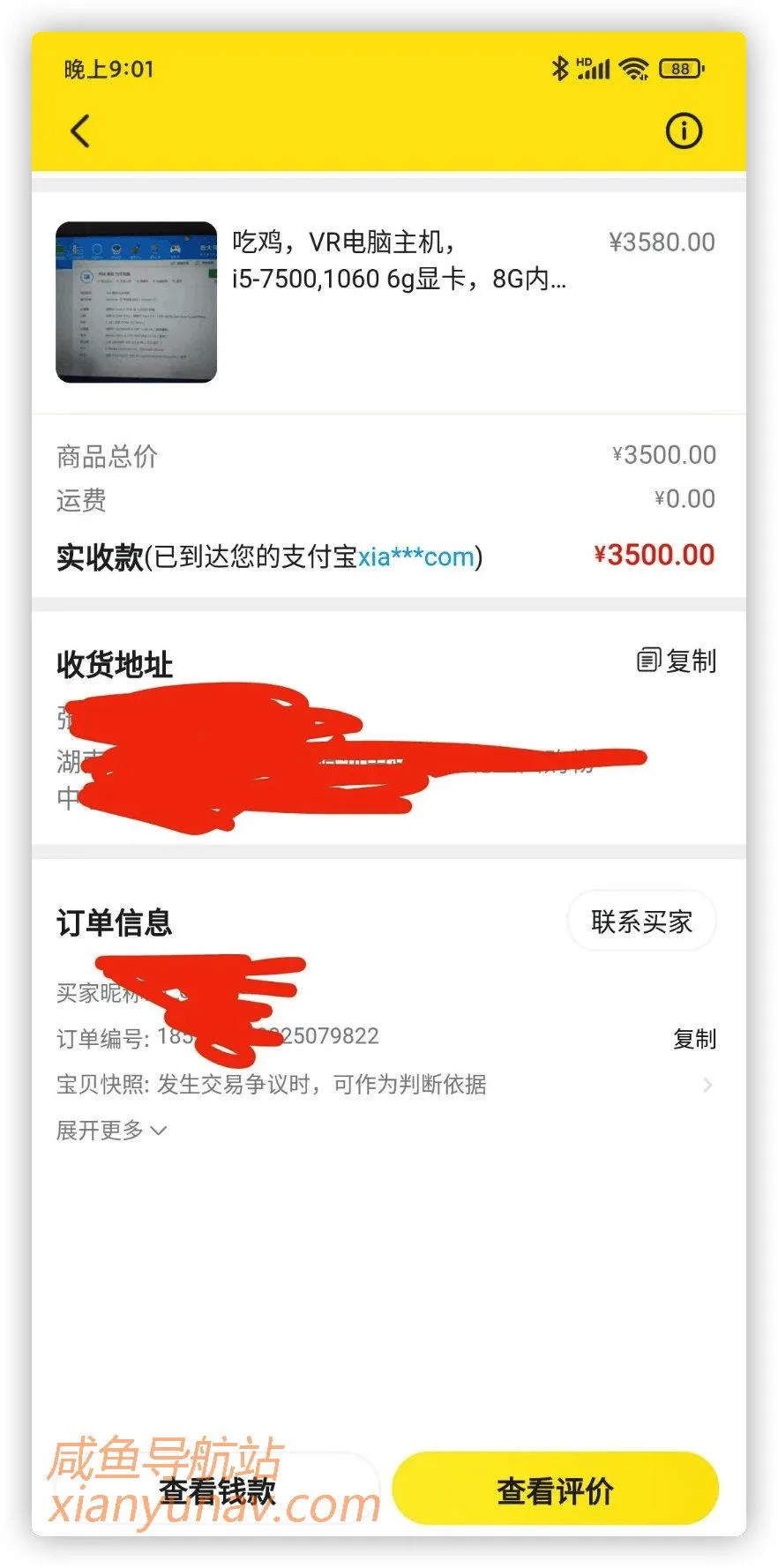Copy the order number 订单编号
The image size is (778, 1568).
click(x=694, y=1039)
